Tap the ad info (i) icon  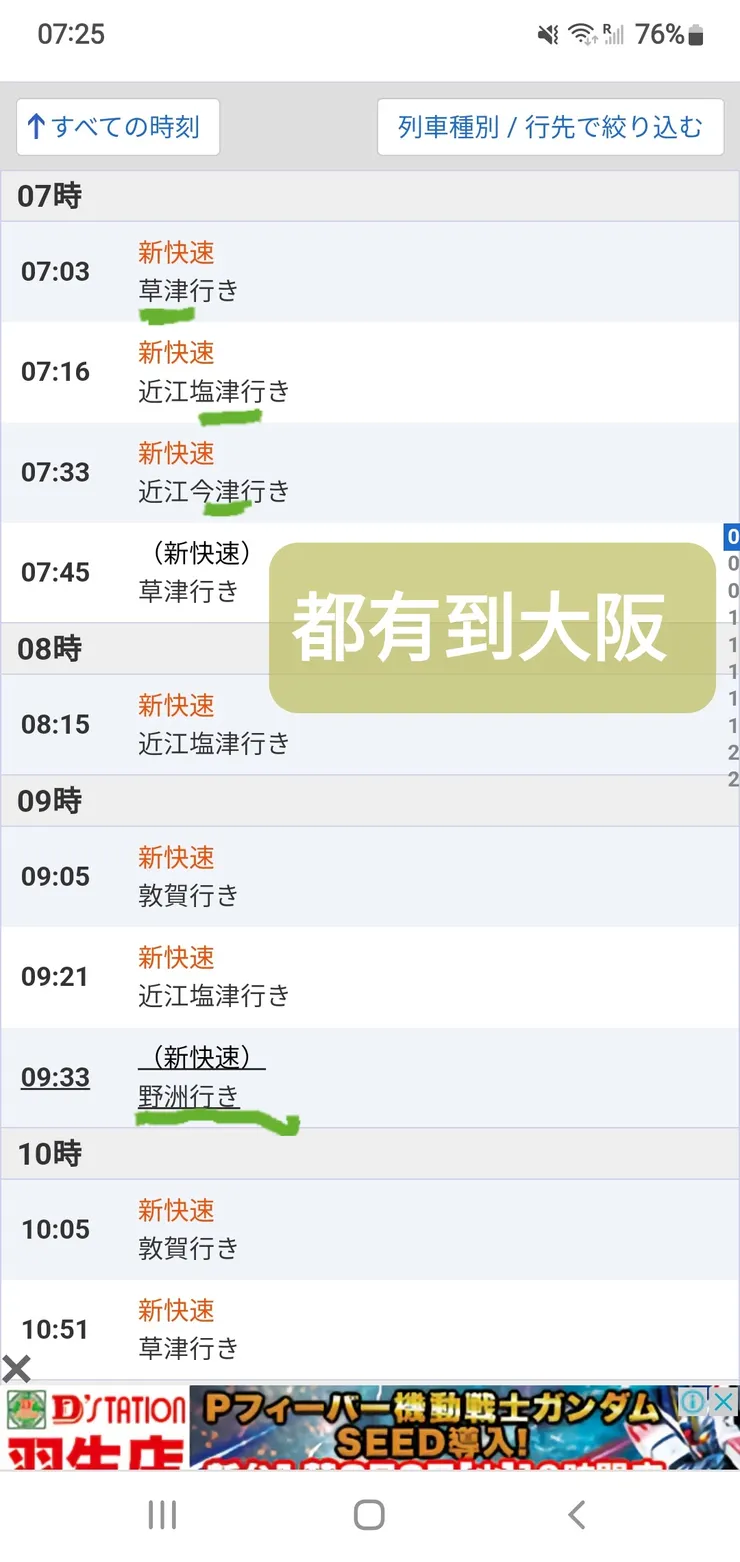point(692,1402)
